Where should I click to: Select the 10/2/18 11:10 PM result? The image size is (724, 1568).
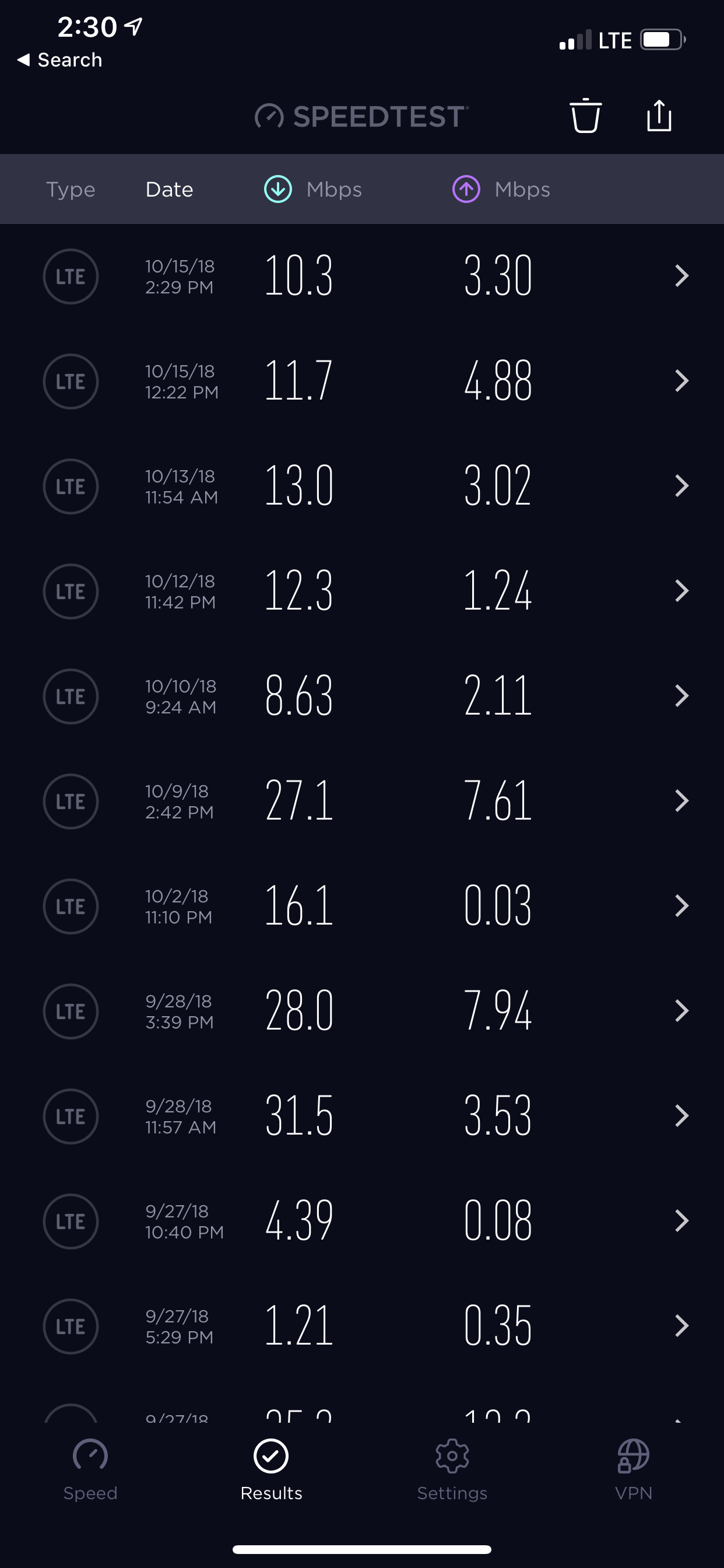coord(362,907)
